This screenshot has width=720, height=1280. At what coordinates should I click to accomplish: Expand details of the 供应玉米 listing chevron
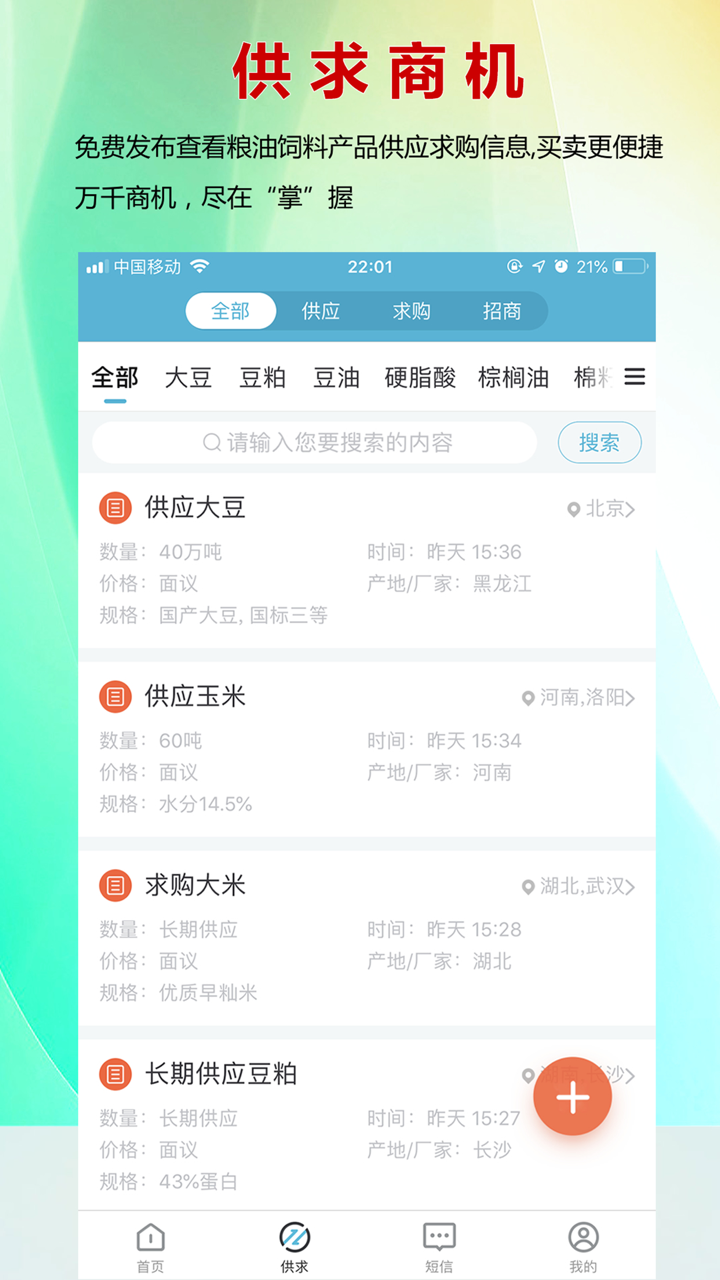pos(630,698)
